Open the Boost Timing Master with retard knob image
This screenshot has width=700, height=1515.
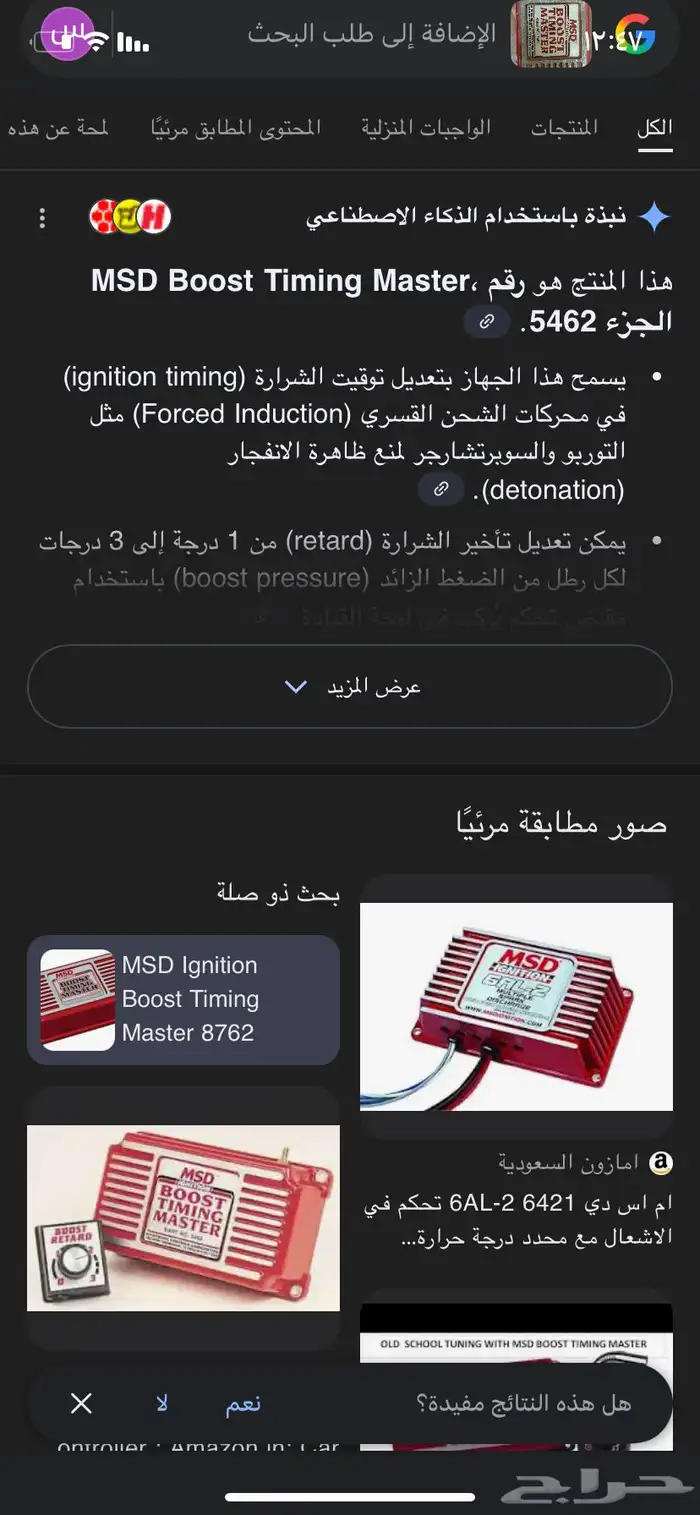click(x=183, y=1218)
